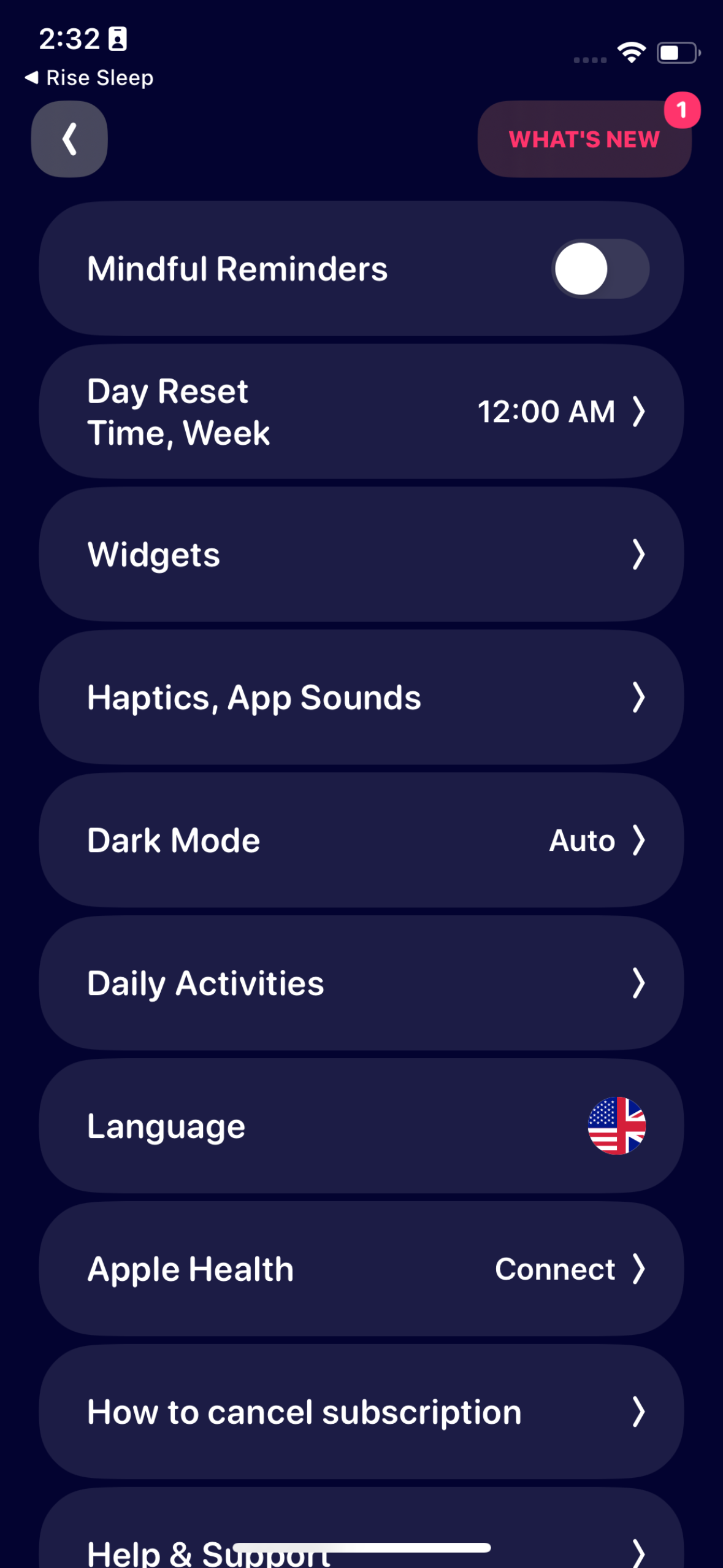Screen dimensions: 723x1568
Task: Click the Wi-Fi icon in the status bar
Action: 631,52
